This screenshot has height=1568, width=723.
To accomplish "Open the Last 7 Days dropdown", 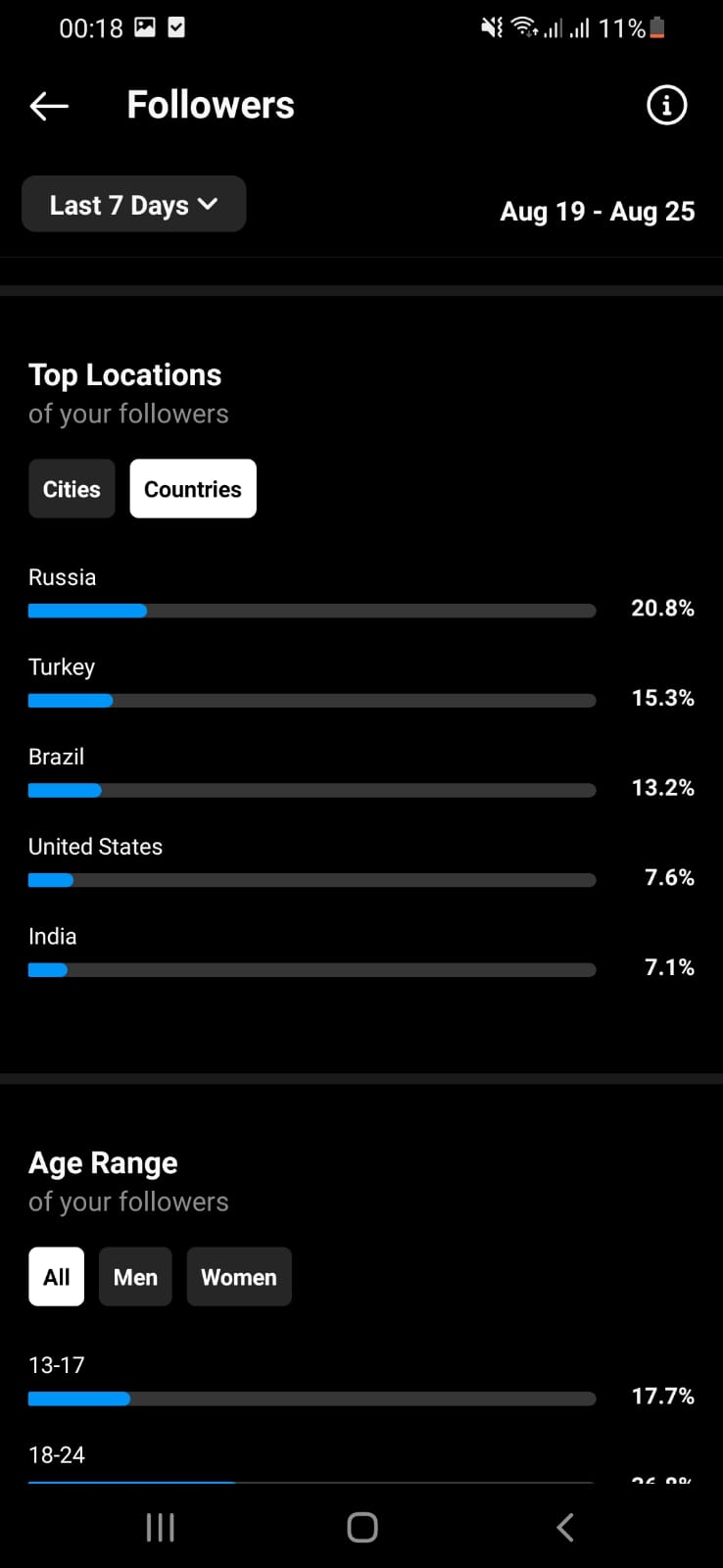I will [134, 204].
